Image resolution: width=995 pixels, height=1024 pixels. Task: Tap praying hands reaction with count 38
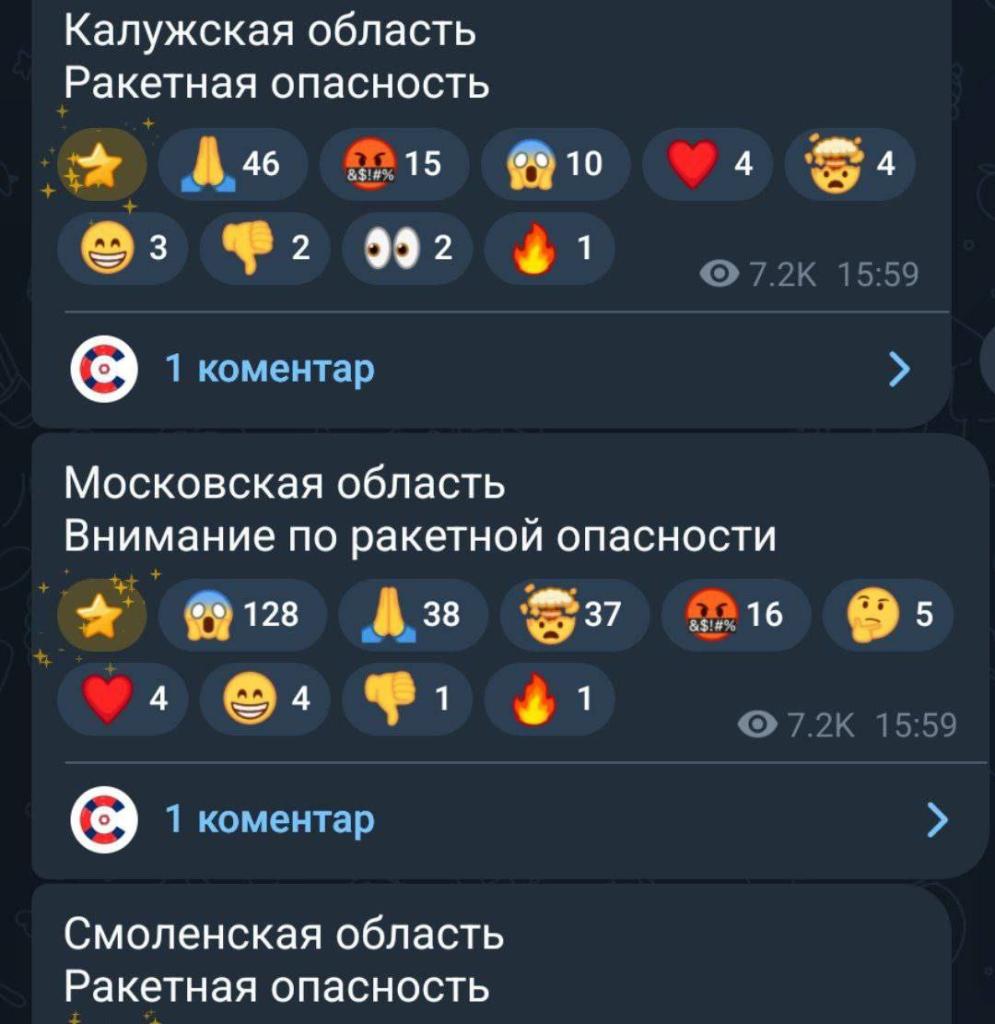click(412, 614)
